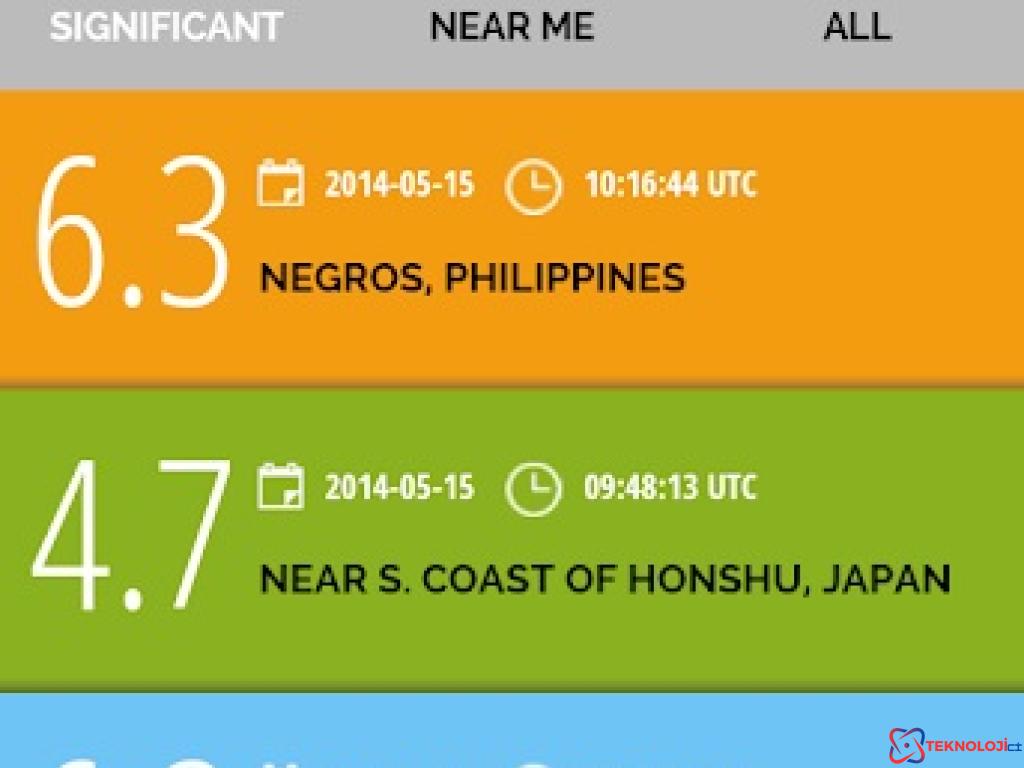Switch to the Significant tab
The image size is (1024, 768).
point(166,27)
